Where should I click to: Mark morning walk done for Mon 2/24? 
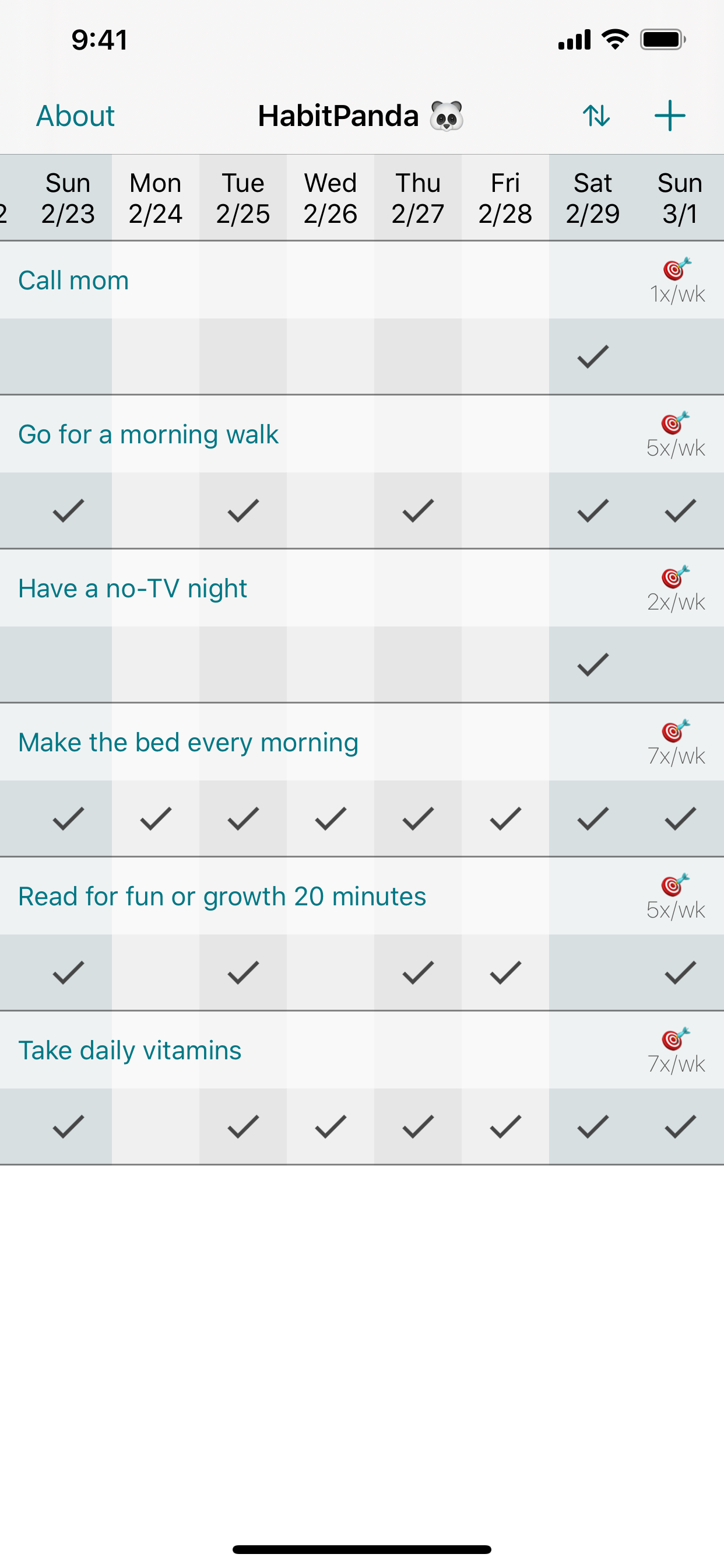click(156, 510)
